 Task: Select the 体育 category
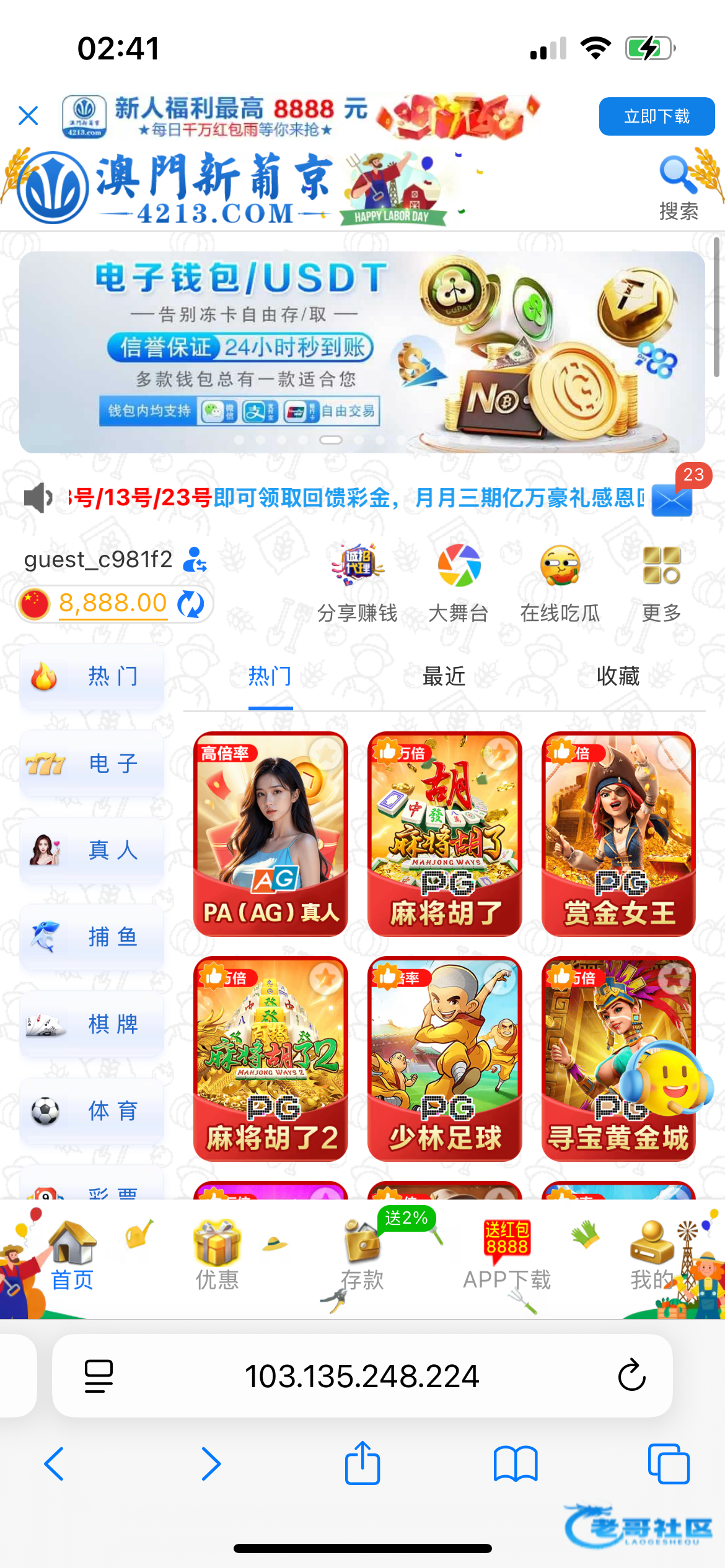pos(92,1111)
